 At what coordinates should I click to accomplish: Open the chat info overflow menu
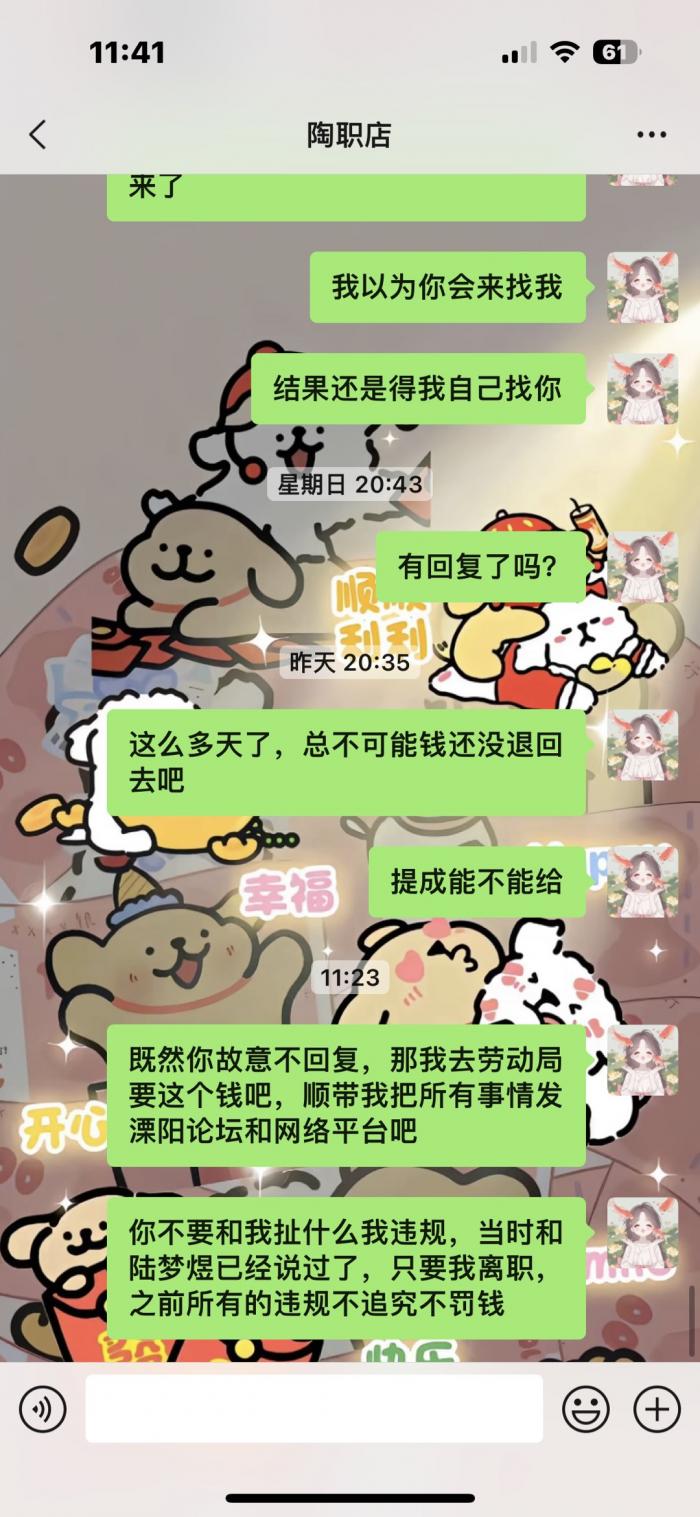[651, 135]
